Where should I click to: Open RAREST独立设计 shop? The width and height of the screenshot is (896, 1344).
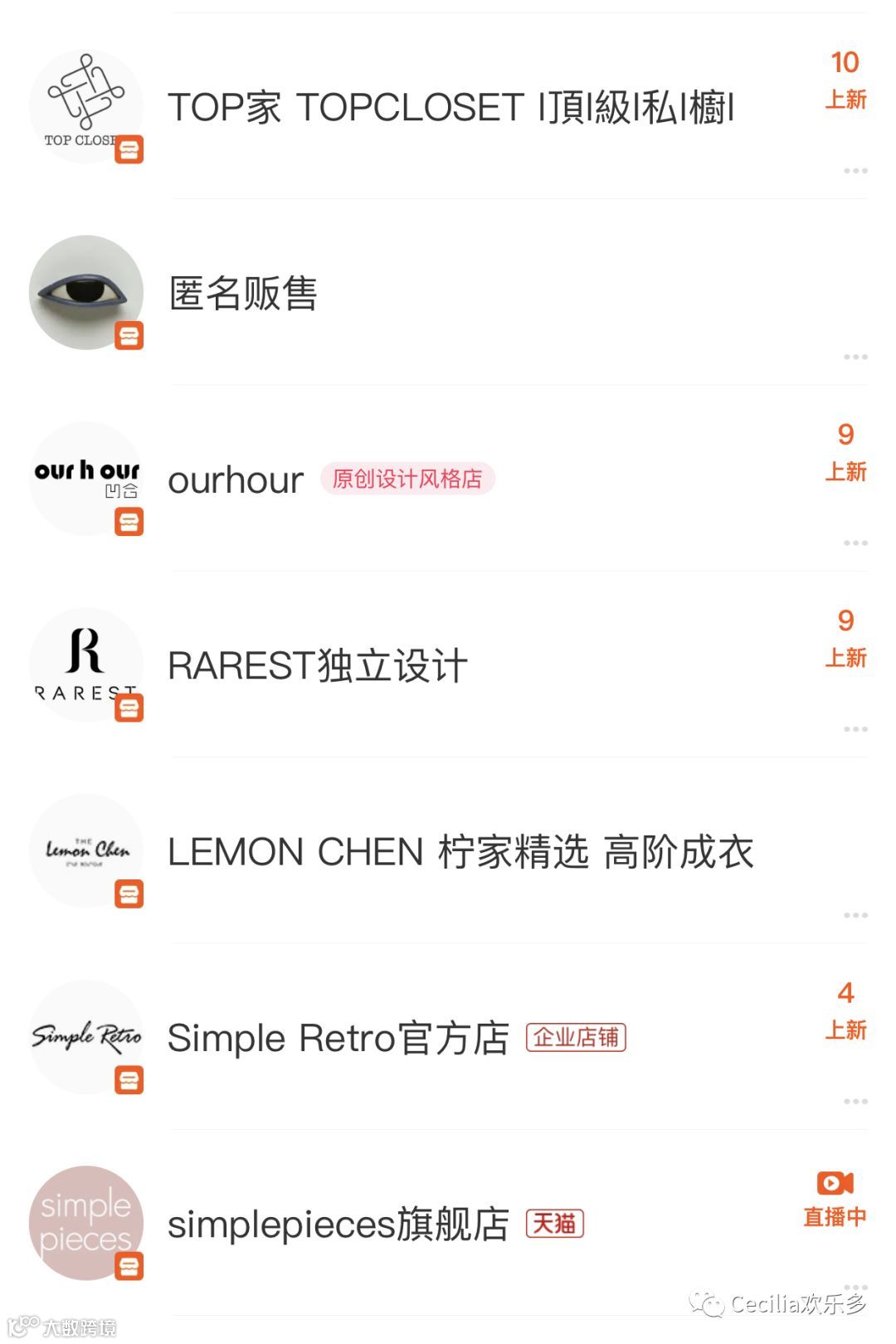tap(448, 665)
